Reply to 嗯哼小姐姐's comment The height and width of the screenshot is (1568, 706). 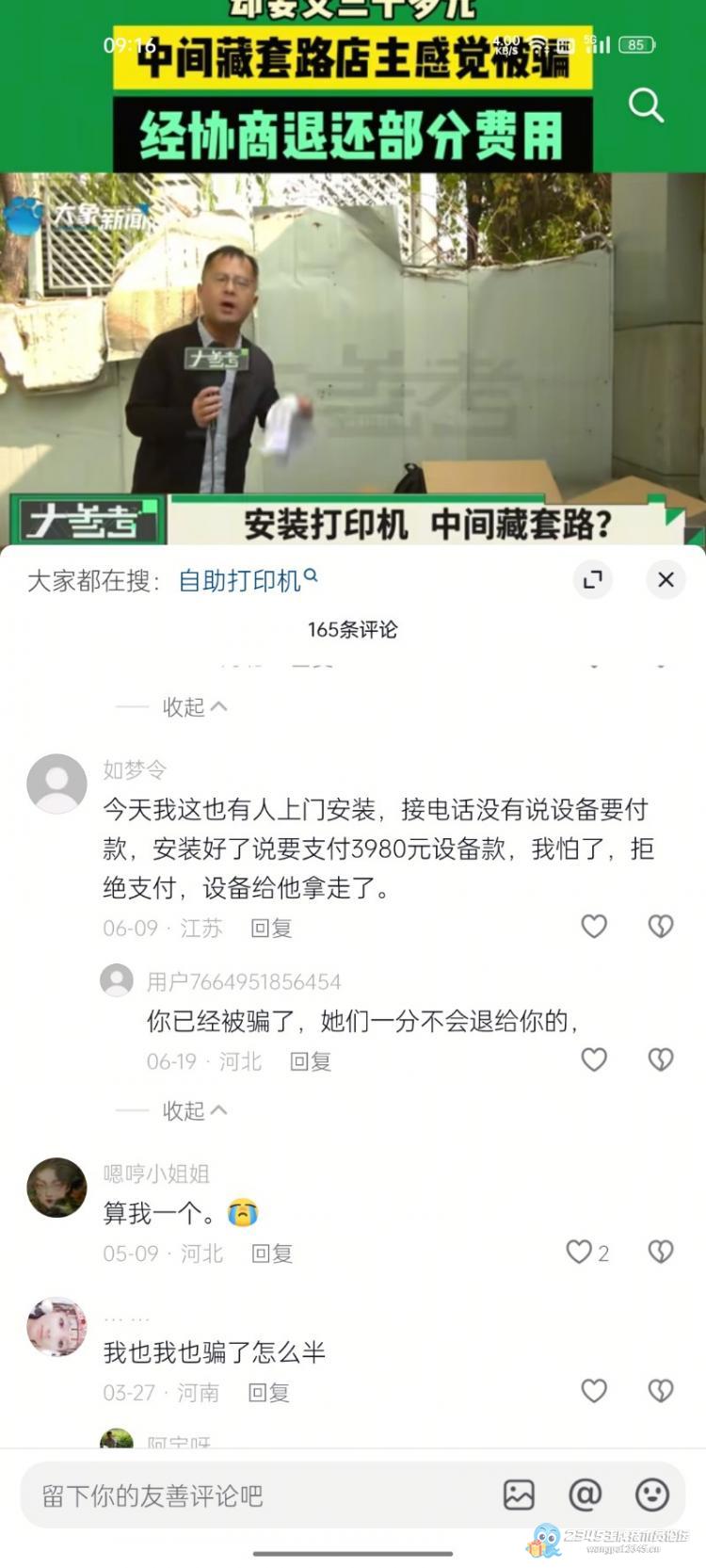[271, 1253]
